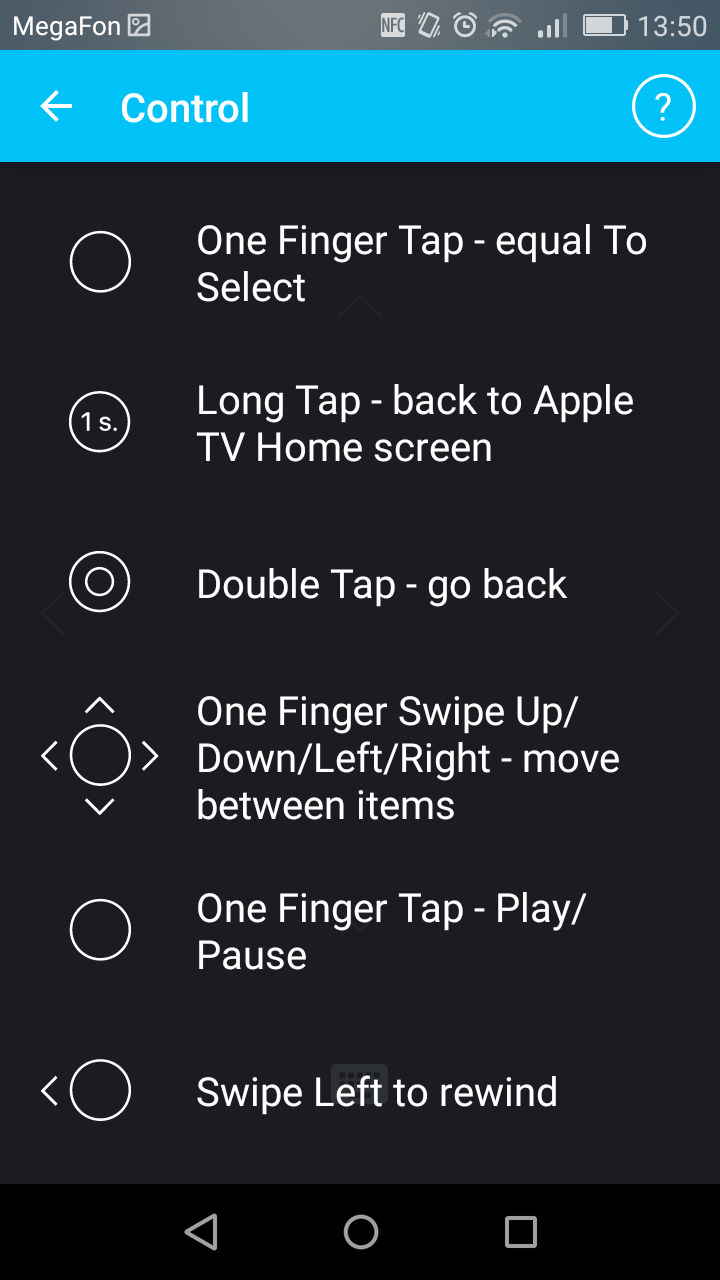The image size is (720, 1280).
Task: Open the help question mark icon
Action: coord(664,106)
